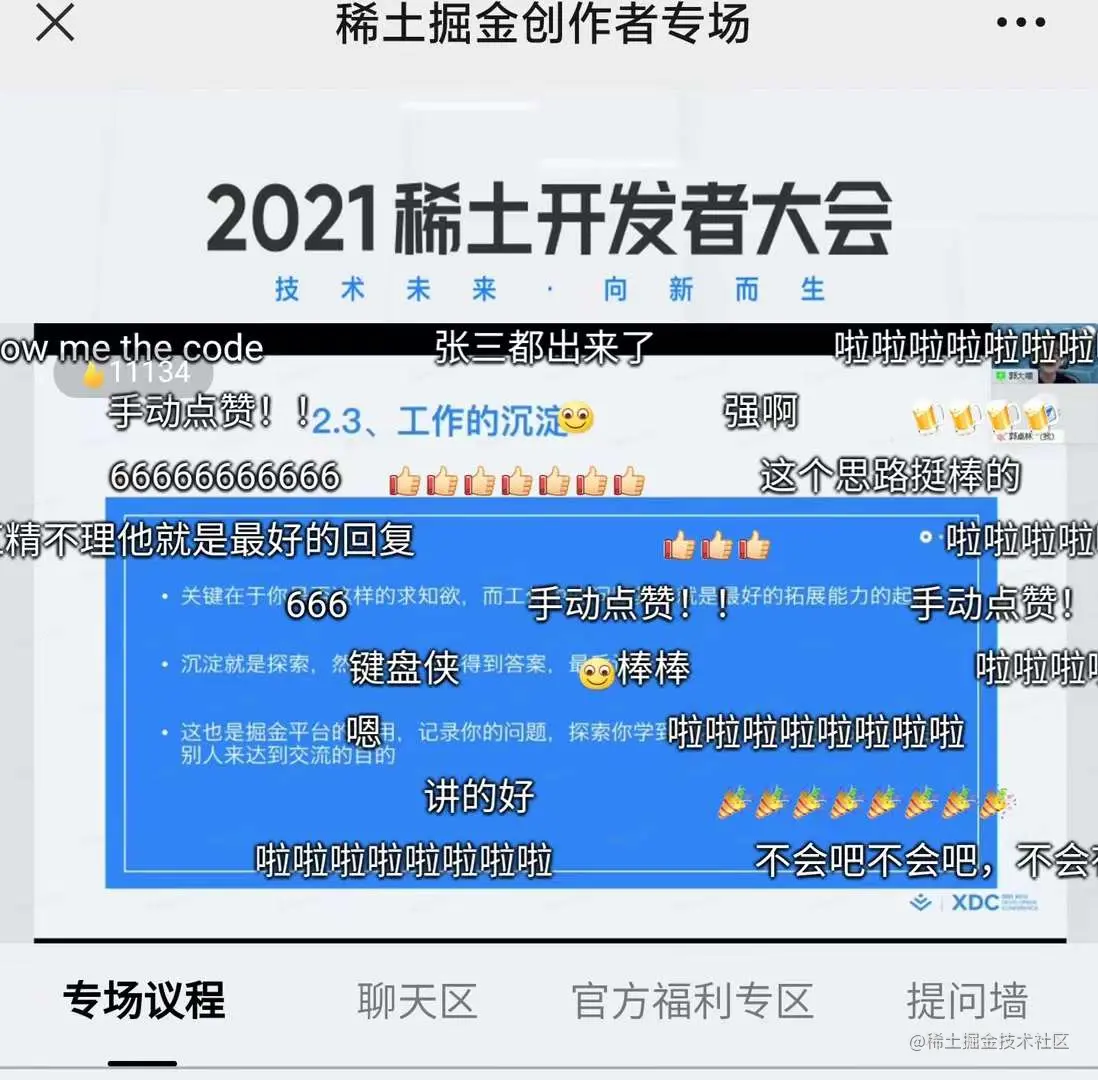
Task: Close the 稀土掘金创作者专场 page
Action: pos(55,24)
